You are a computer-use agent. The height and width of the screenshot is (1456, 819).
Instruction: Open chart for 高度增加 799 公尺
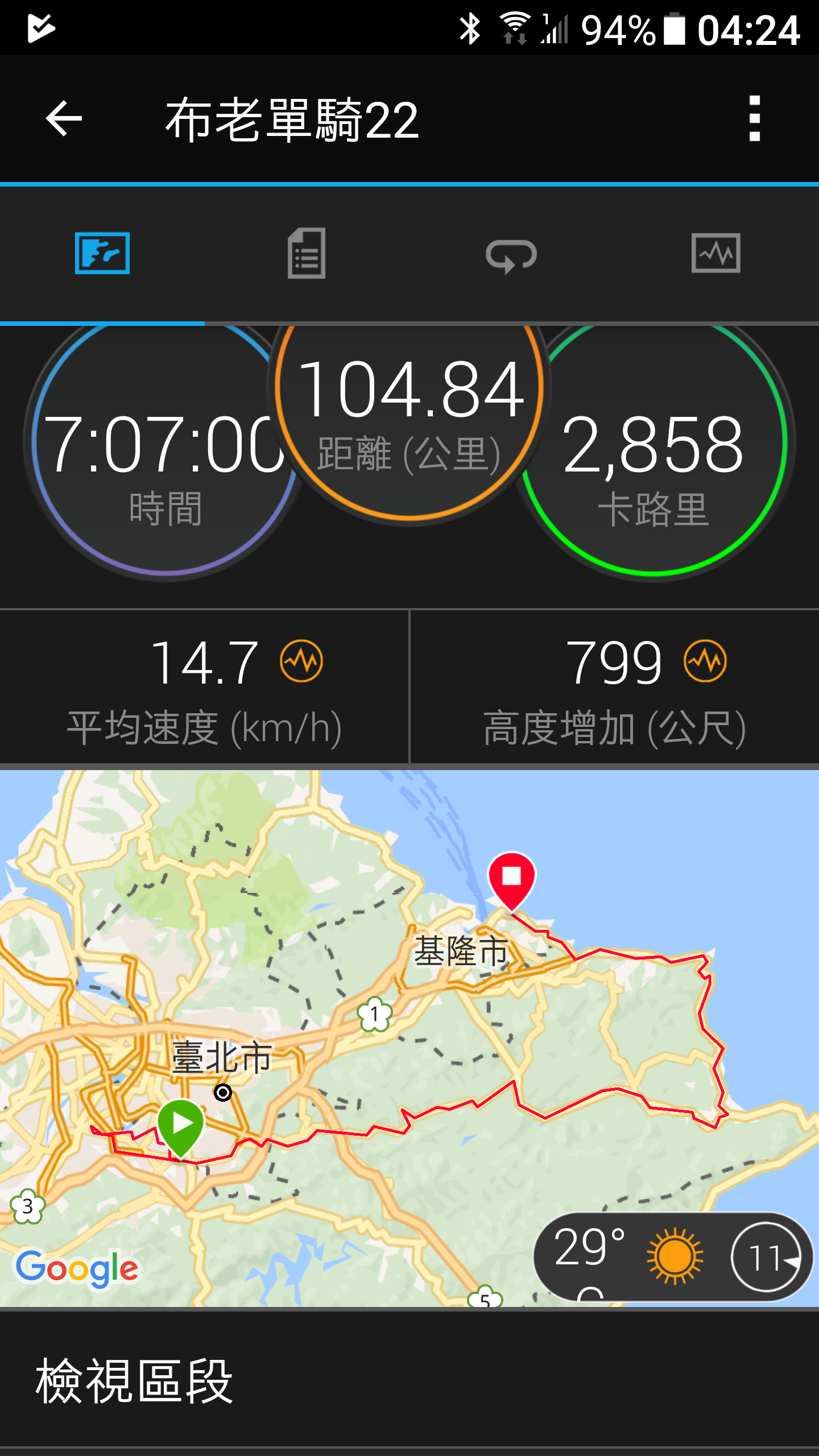[705, 661]
